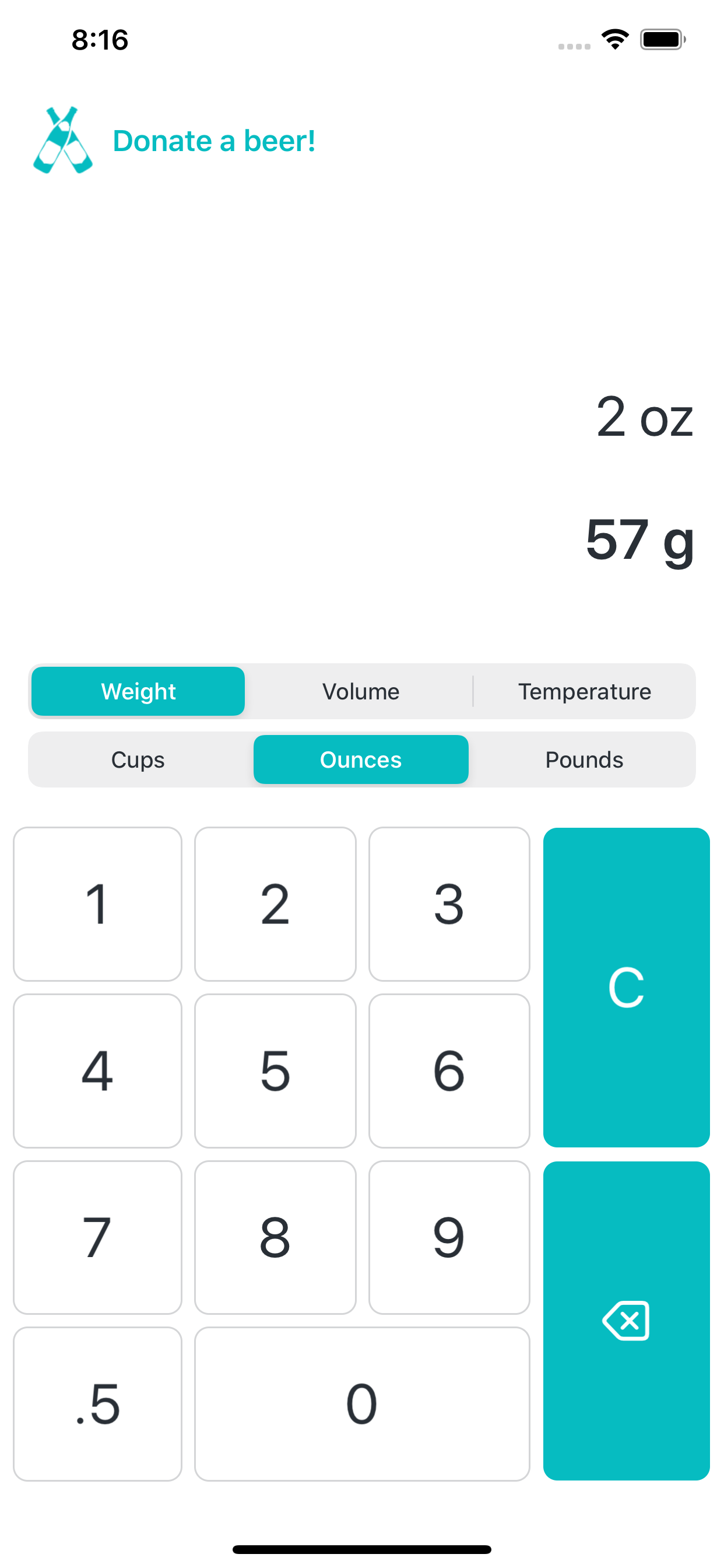
Task: Select the Weight category
Action: click(x=138, y=691)
